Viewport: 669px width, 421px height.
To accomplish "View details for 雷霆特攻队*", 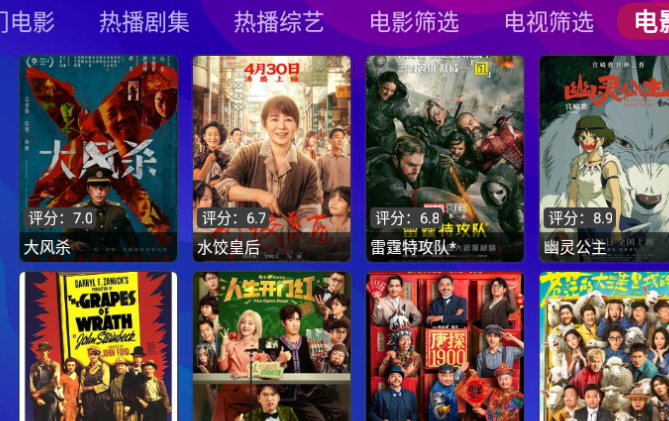I will click(445, 158).
